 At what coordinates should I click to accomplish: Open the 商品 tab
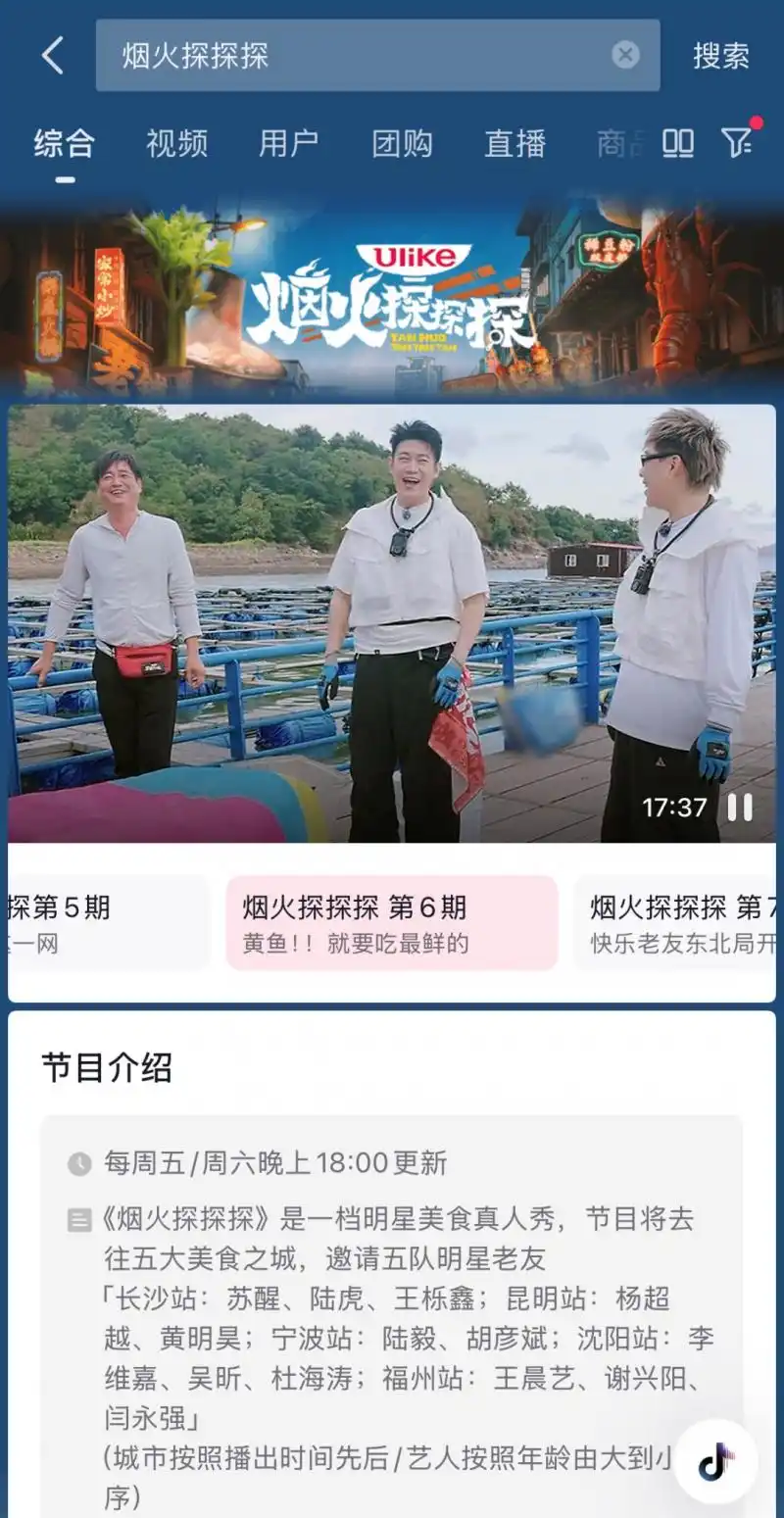(x=618, y=144)
